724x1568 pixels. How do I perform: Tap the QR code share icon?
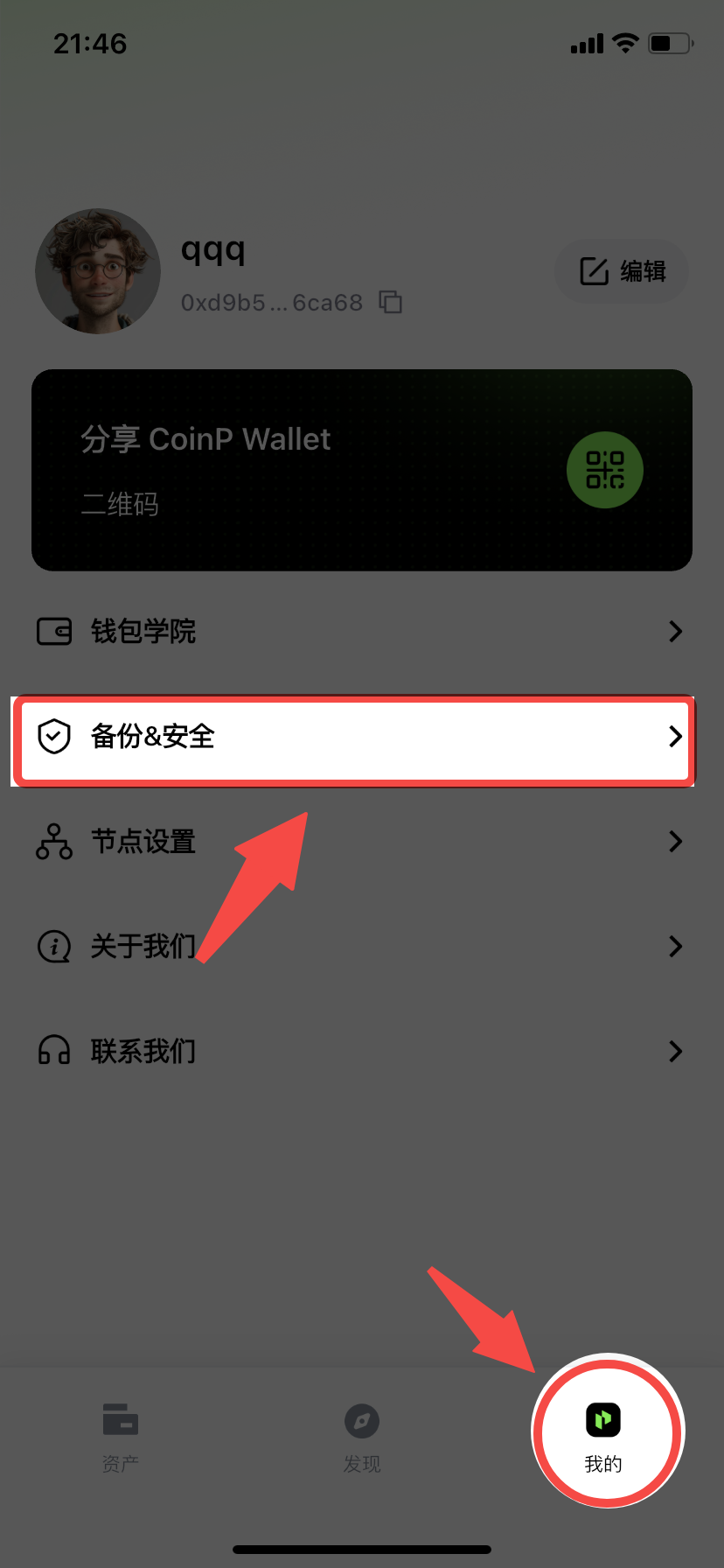click(604, 470)
